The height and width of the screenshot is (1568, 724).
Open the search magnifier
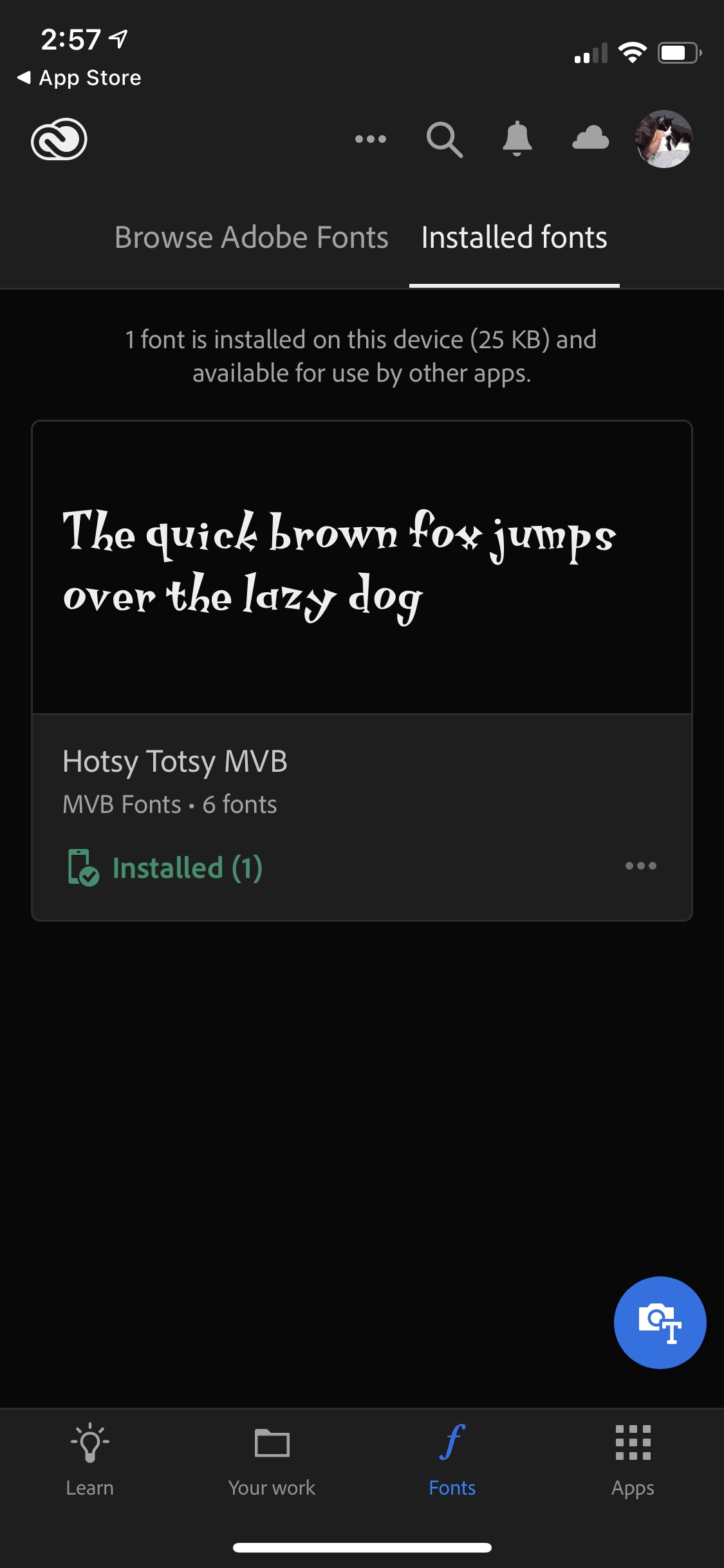pyautogui.click(x=444, y=139)
